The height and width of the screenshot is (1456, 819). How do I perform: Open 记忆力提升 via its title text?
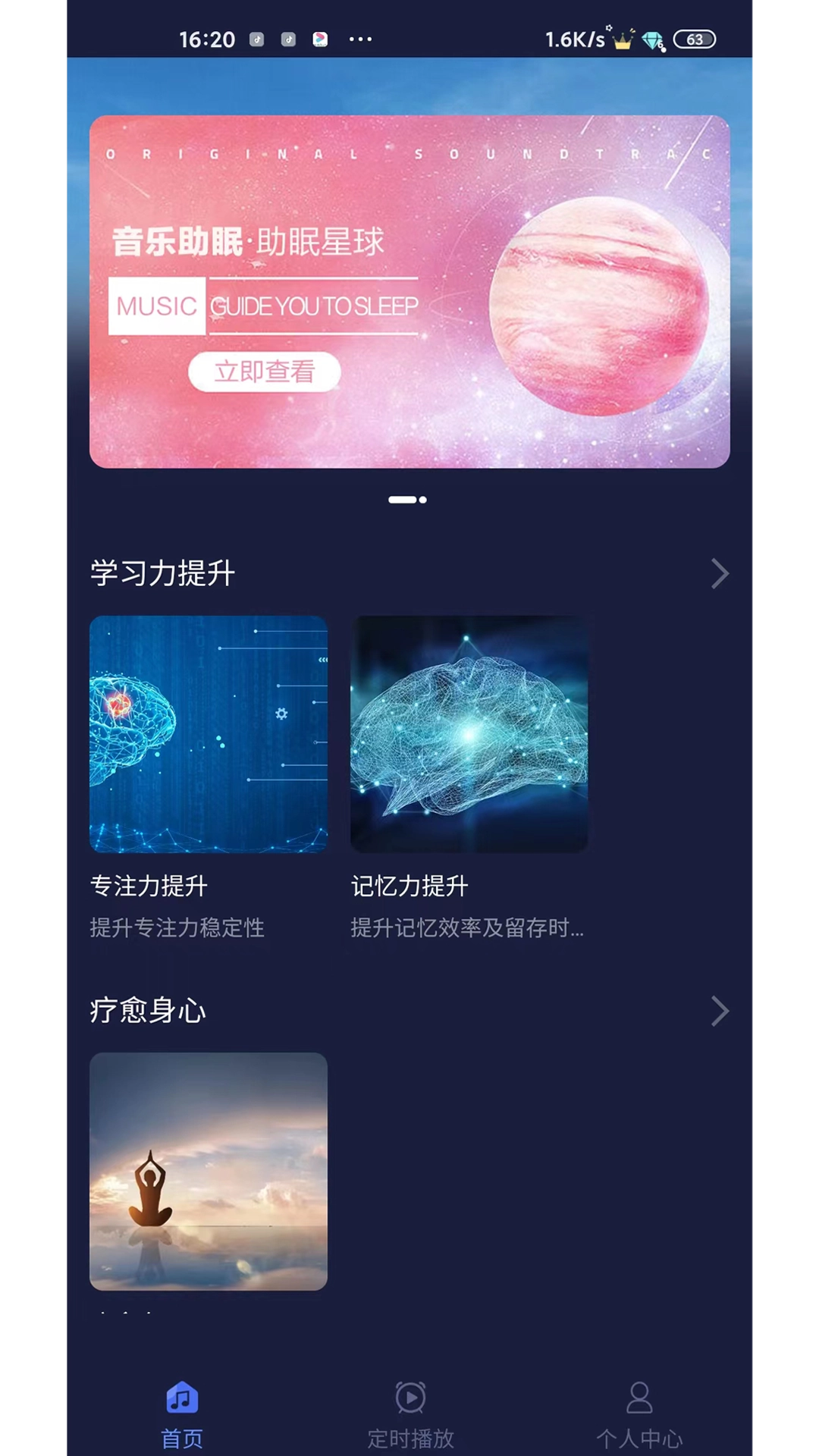pyautogui.click(x=409, y=886)
